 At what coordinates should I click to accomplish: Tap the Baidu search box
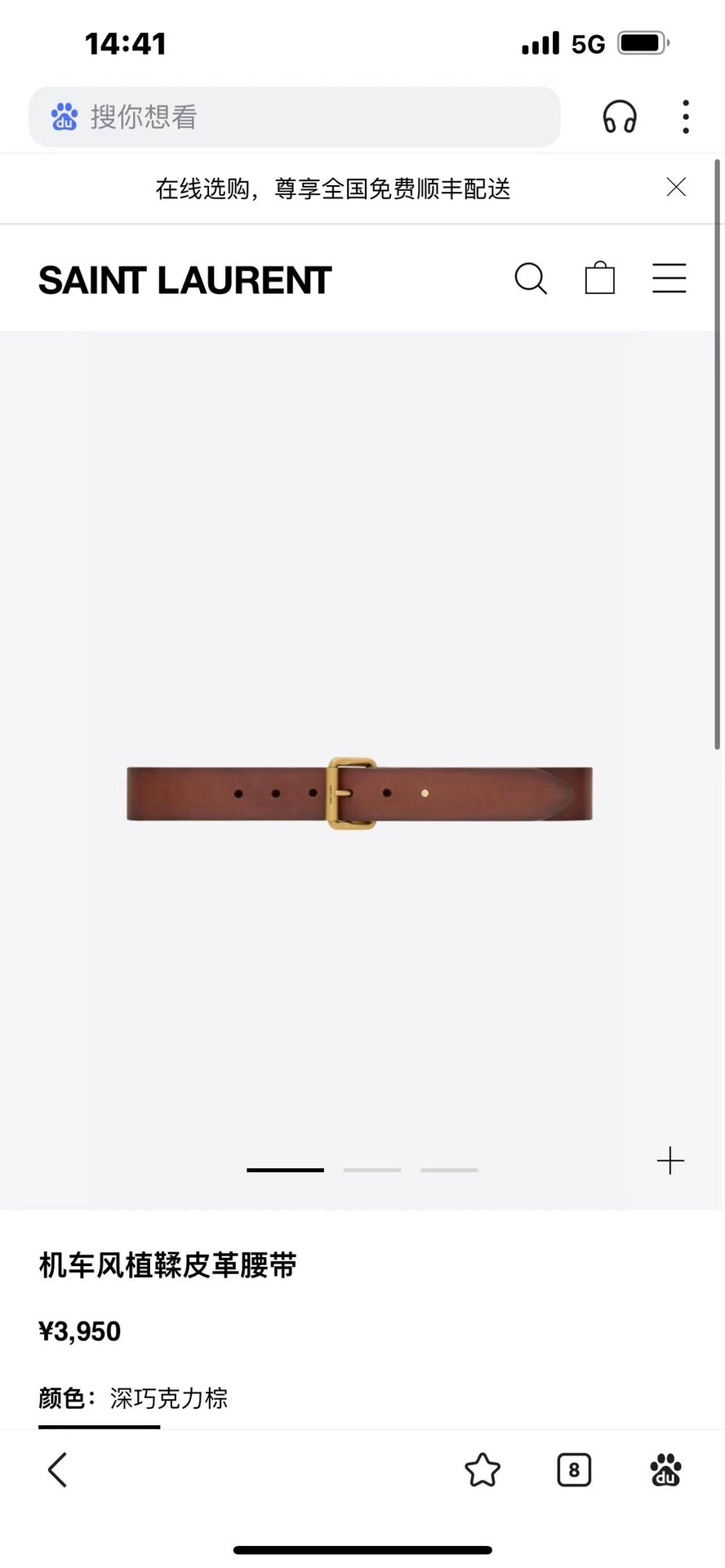(294, 117)
